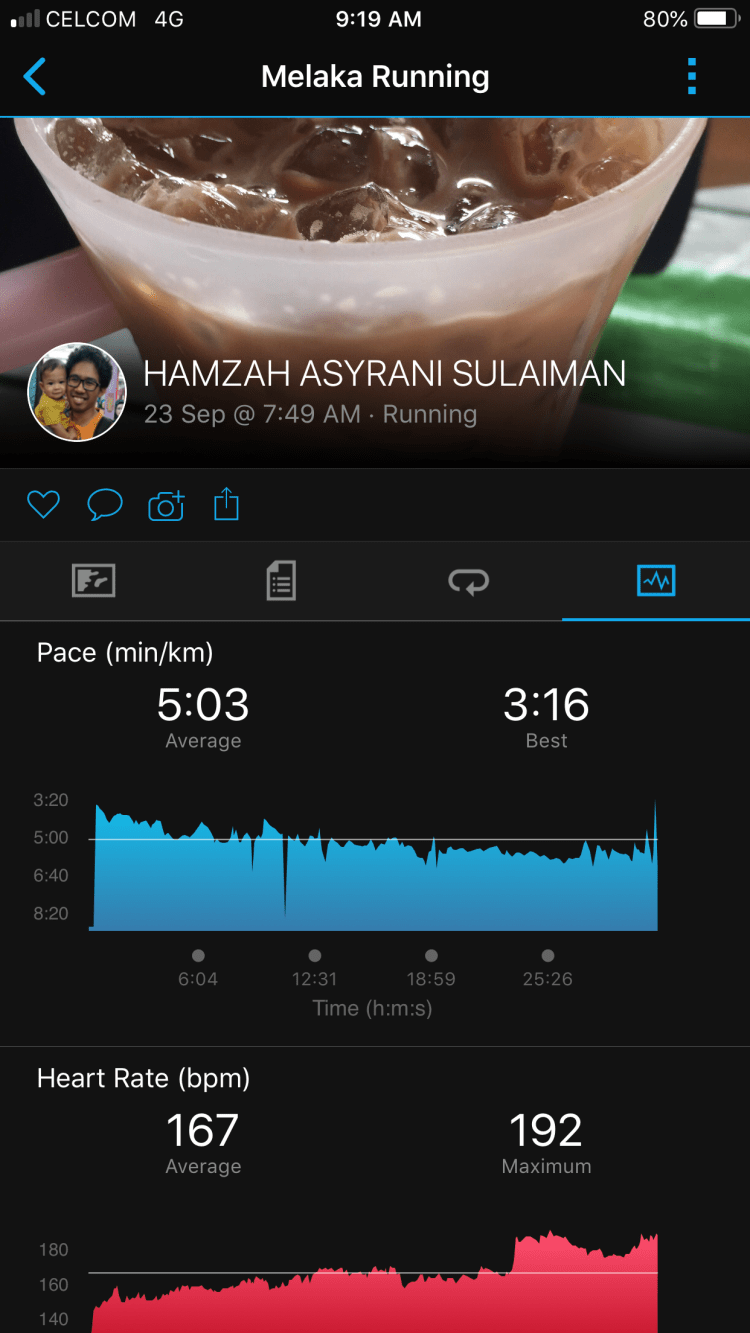Open the three-dot overflow menu
Image resolution: width=750 pixels, height=1333 pixels.
click(691, 77)
